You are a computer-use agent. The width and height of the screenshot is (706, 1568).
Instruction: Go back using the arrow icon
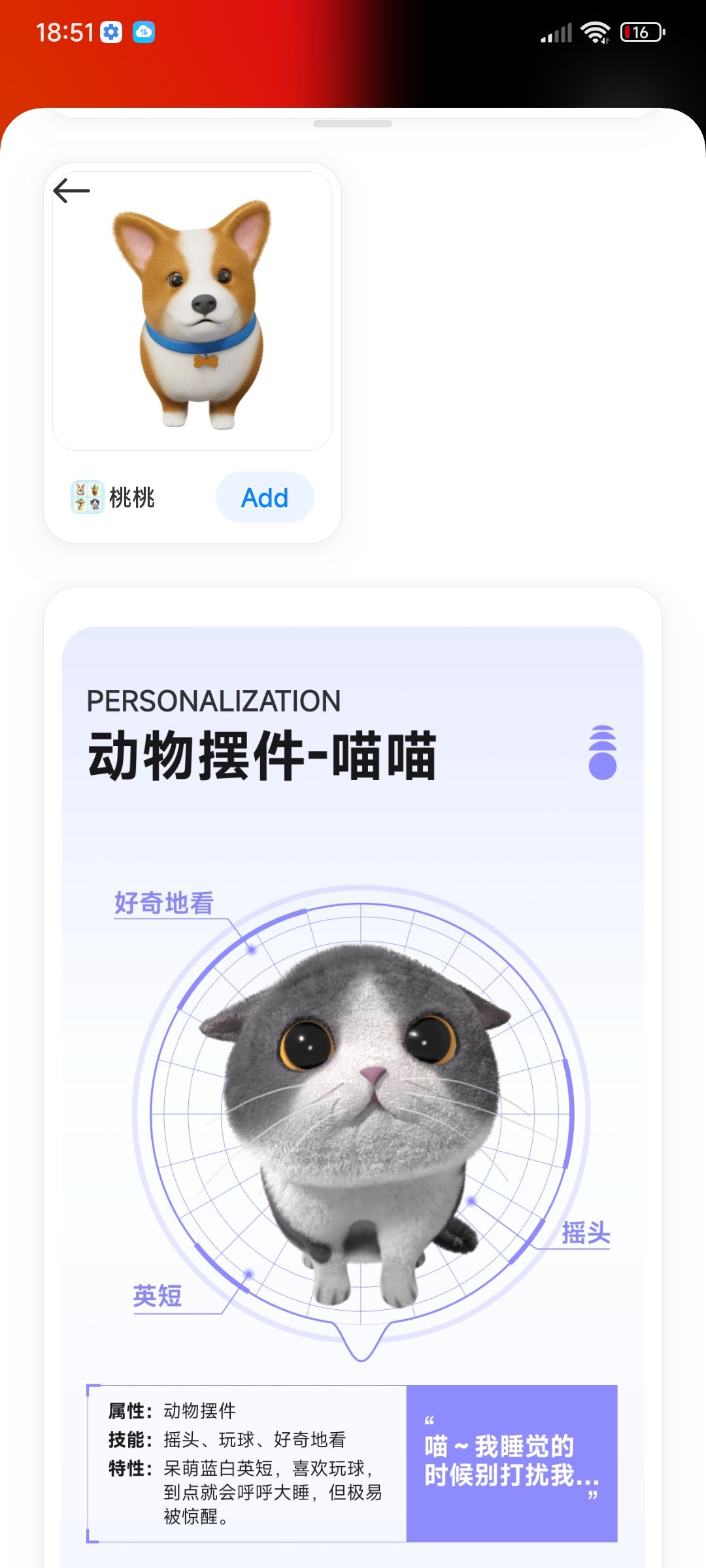pyautogui.click(x=71, y=191)
